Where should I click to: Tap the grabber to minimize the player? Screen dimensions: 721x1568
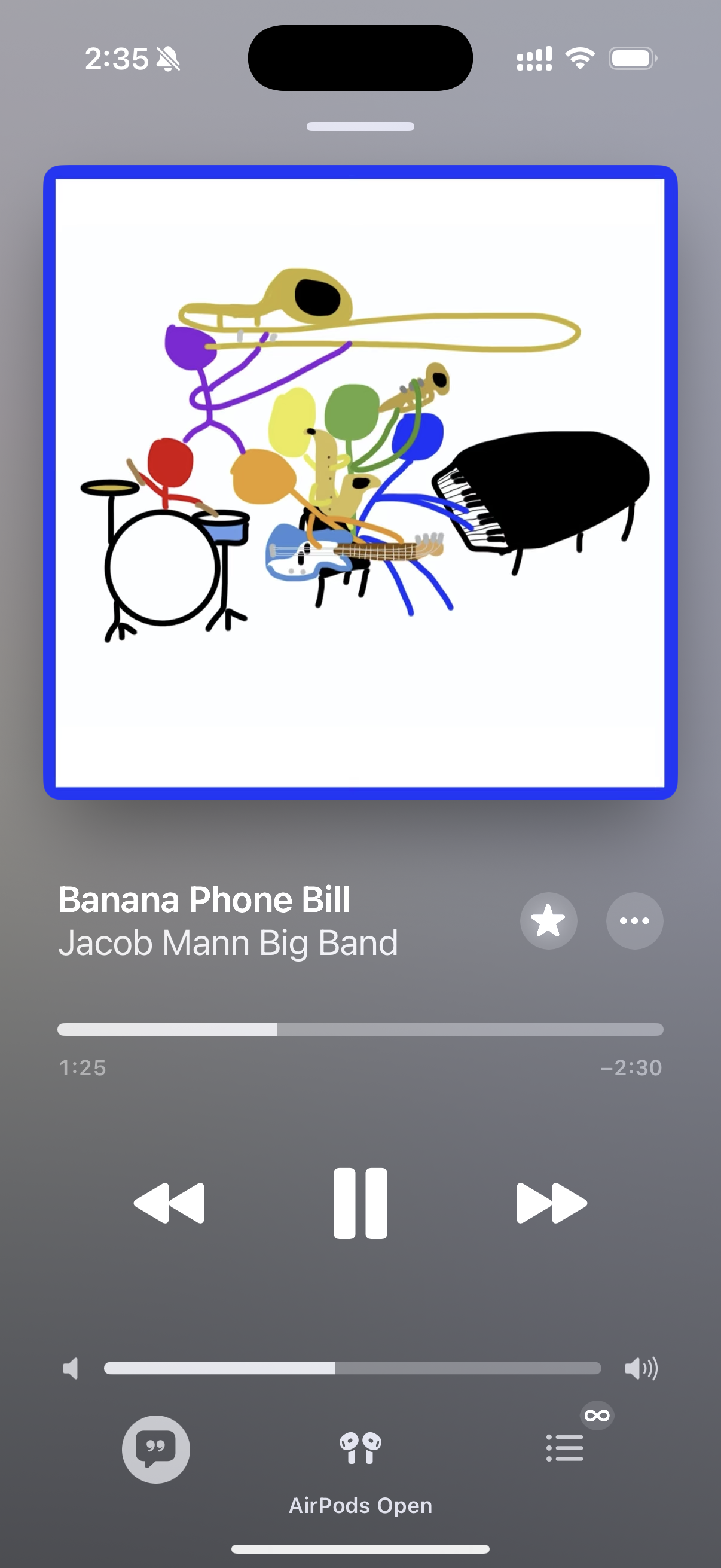360,127
